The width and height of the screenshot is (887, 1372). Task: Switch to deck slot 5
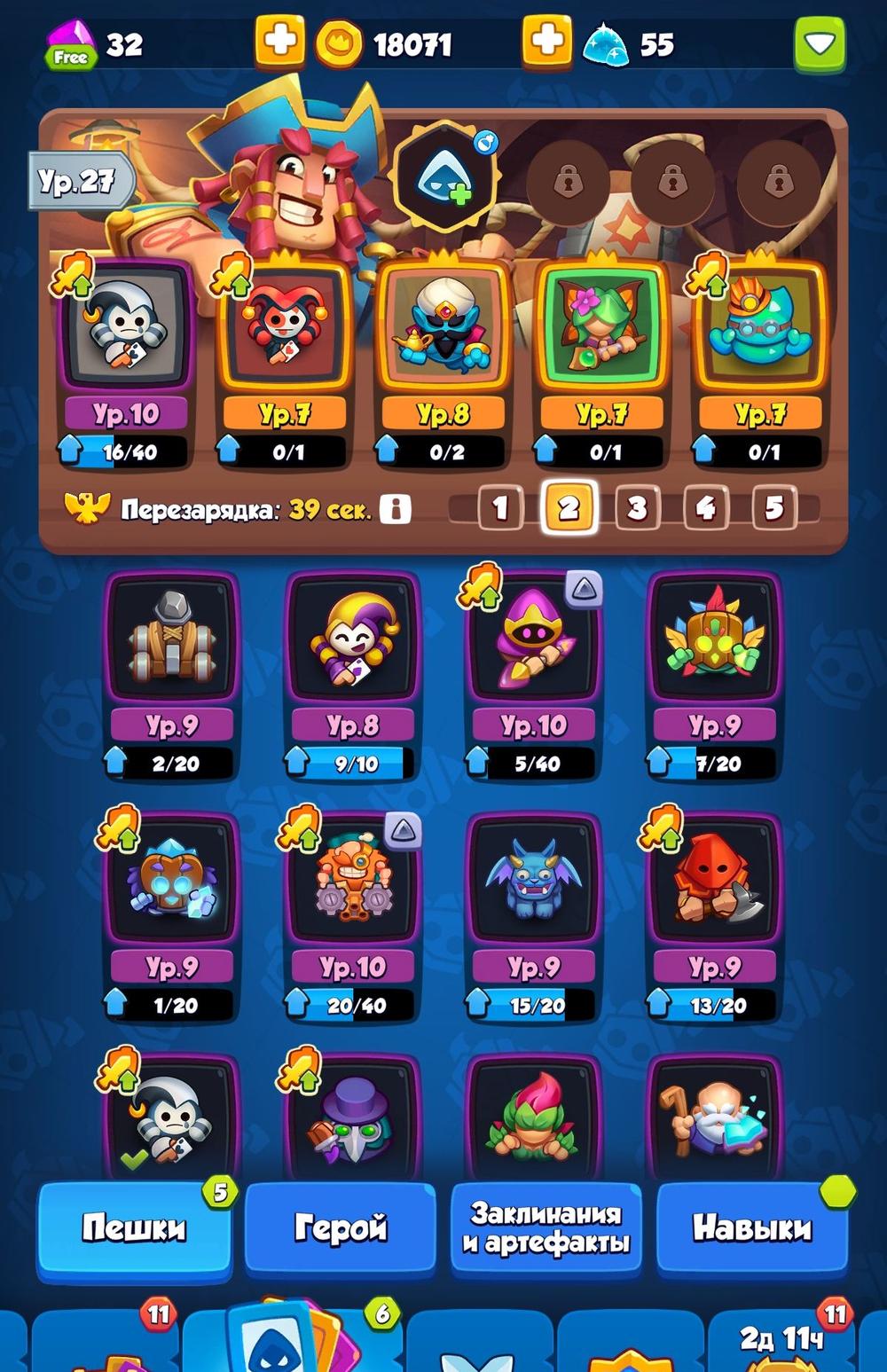774,508
